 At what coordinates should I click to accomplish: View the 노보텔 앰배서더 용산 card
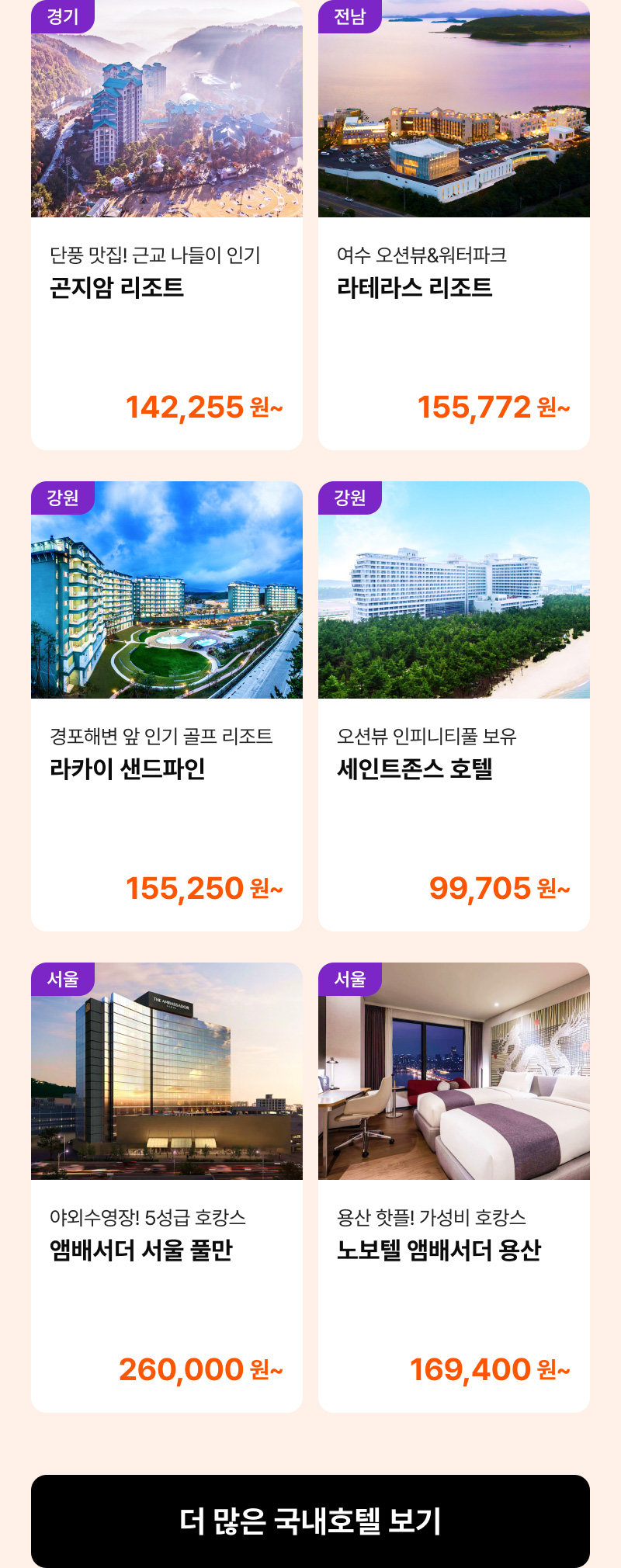(x=454, y=1188)
